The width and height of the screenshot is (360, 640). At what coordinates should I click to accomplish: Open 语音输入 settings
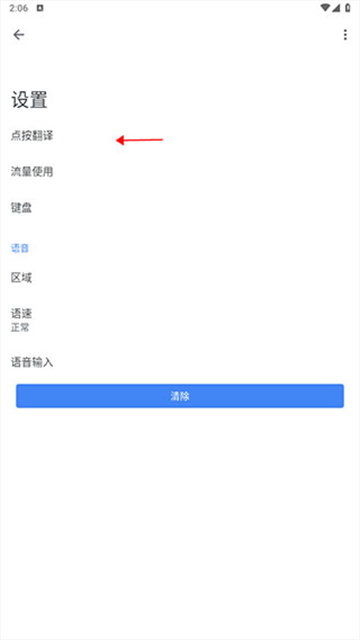point(180,362)
